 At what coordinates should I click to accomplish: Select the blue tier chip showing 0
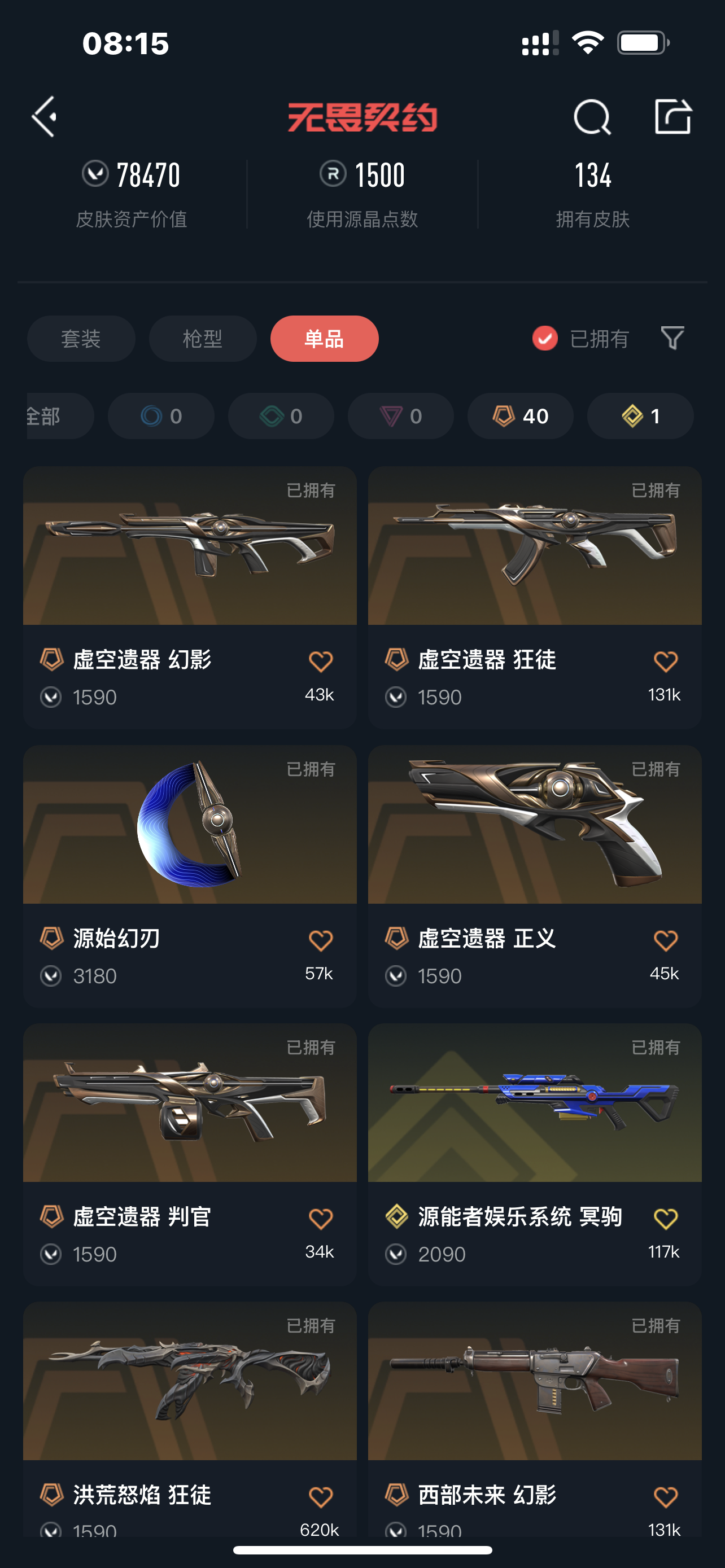(161, 417)
